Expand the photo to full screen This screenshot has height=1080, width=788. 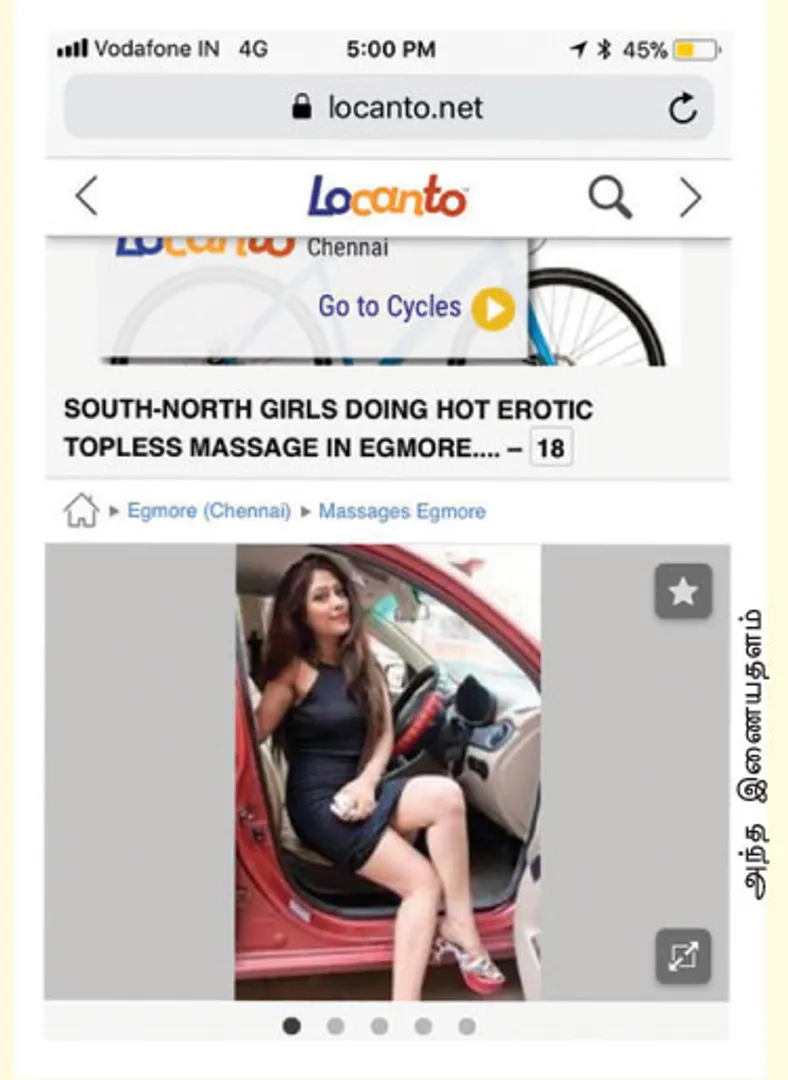pos(683,956)
